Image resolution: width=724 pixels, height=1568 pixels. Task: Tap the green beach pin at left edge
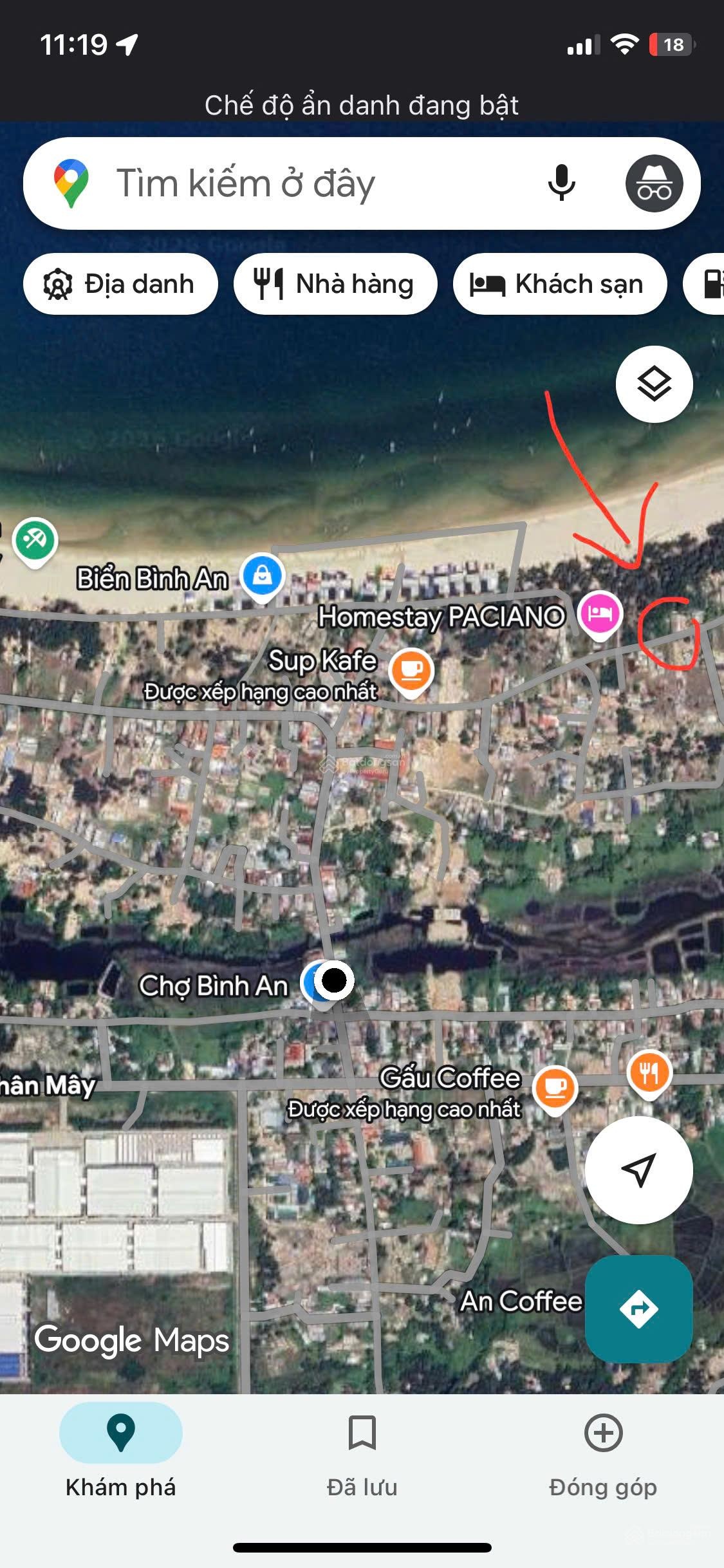point(35,539)
